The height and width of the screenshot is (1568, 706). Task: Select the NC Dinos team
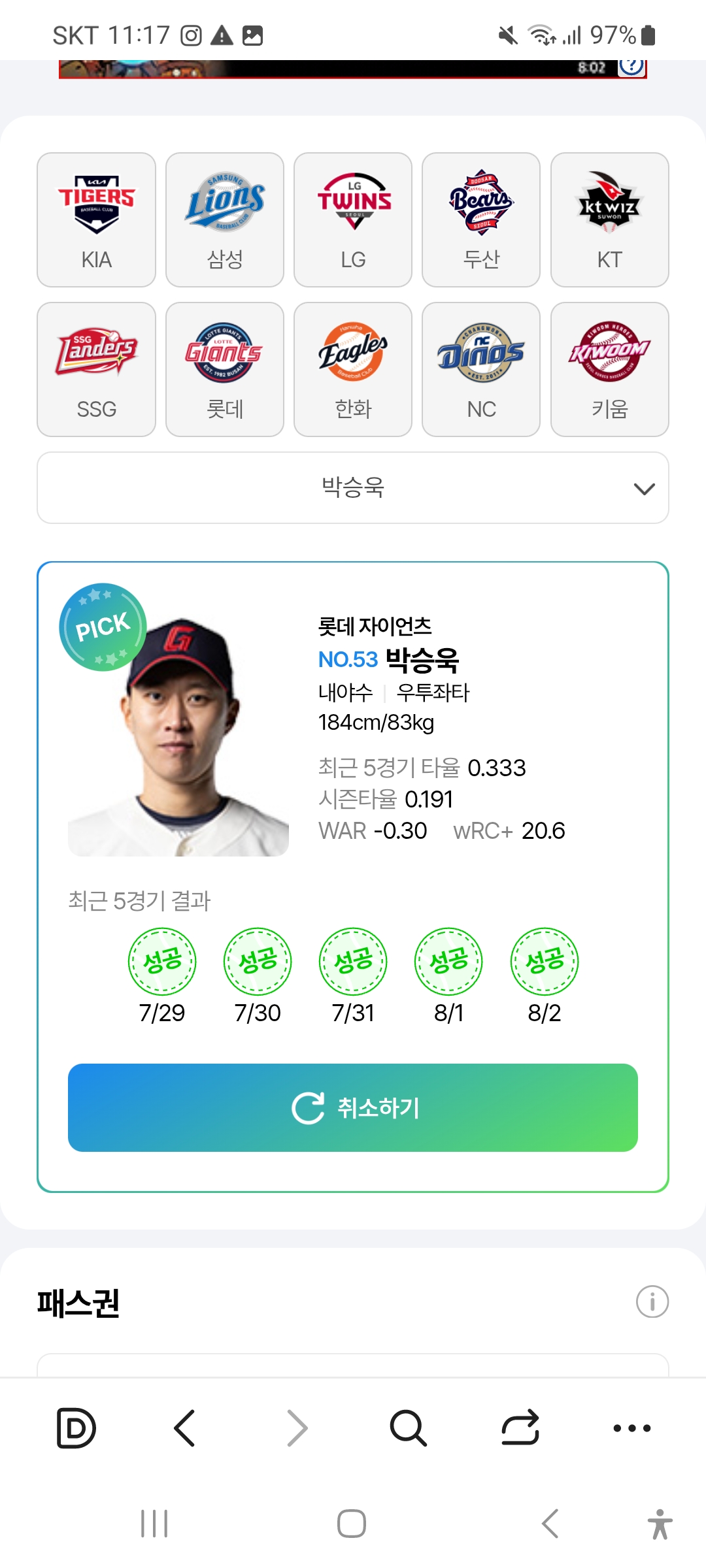pyautogui.click(x=481, y=369)
